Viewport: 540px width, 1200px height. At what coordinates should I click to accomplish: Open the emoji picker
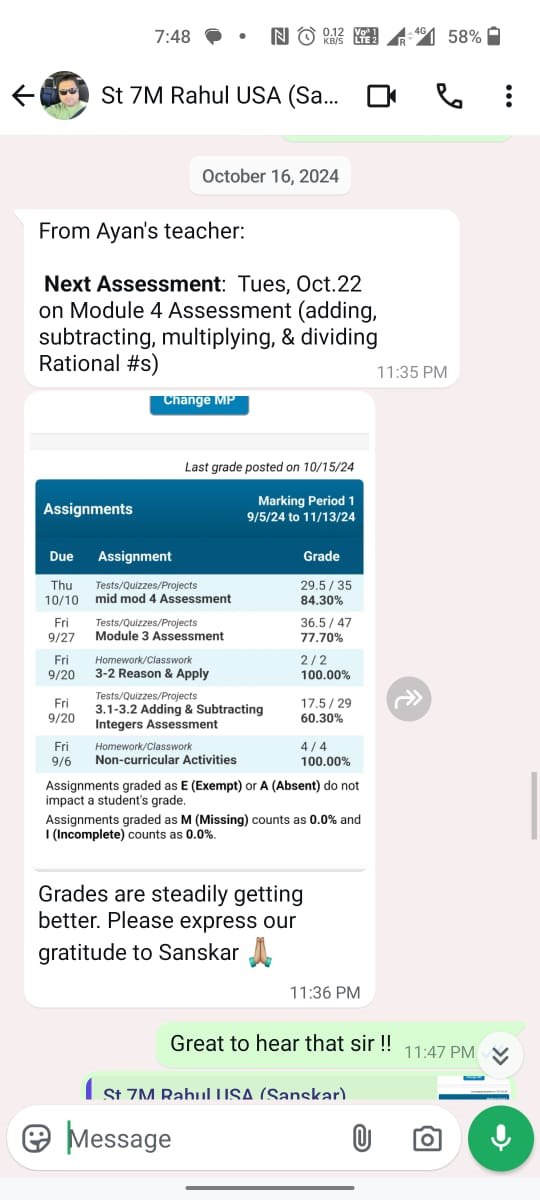click(x=36, y=1138)
